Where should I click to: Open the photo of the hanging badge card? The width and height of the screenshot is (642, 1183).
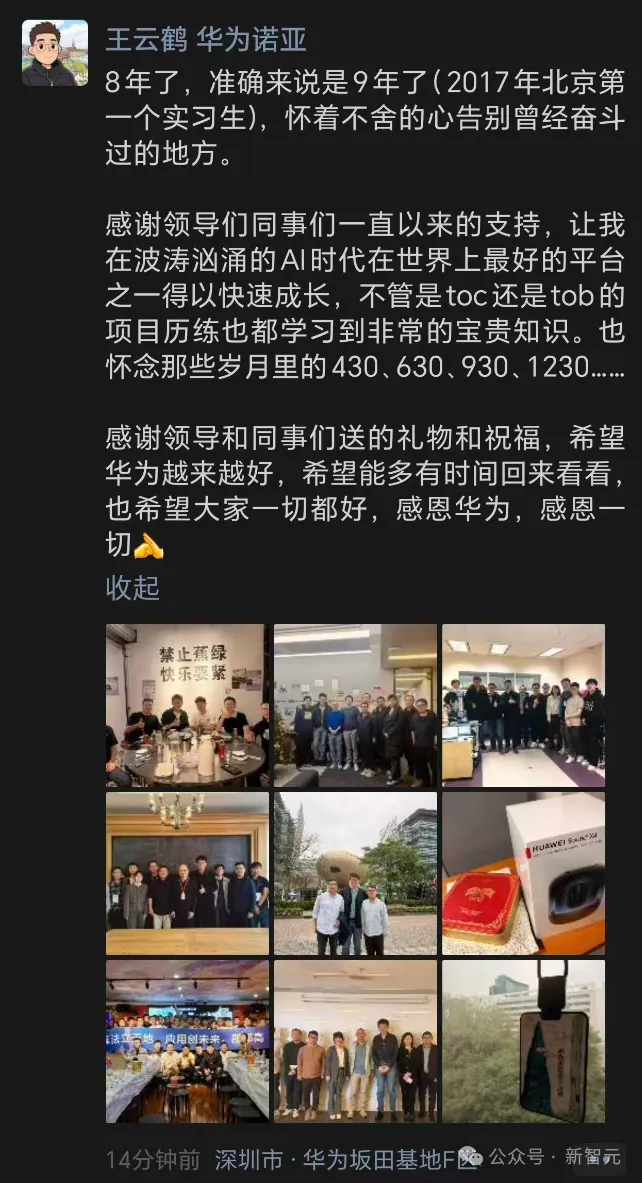[523, 1041]
